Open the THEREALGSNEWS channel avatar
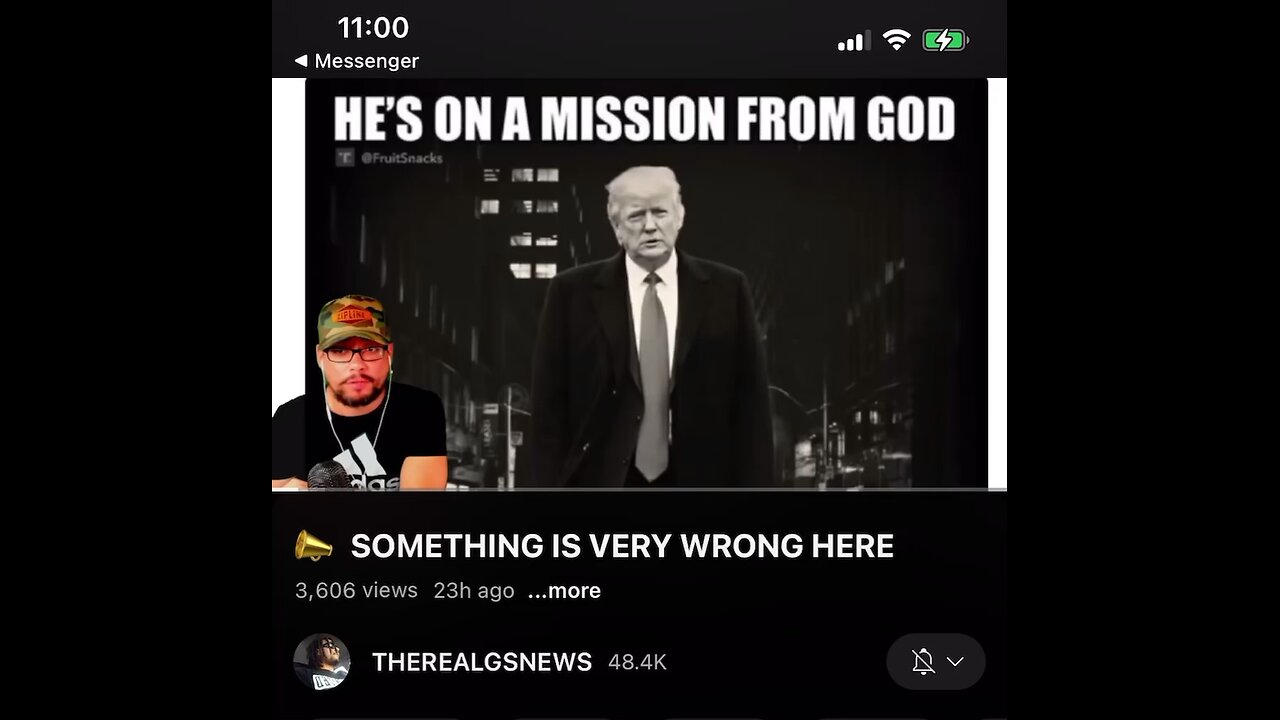Image resolution: width=1280 pixels, height=720 pixels. click(322, 662)
